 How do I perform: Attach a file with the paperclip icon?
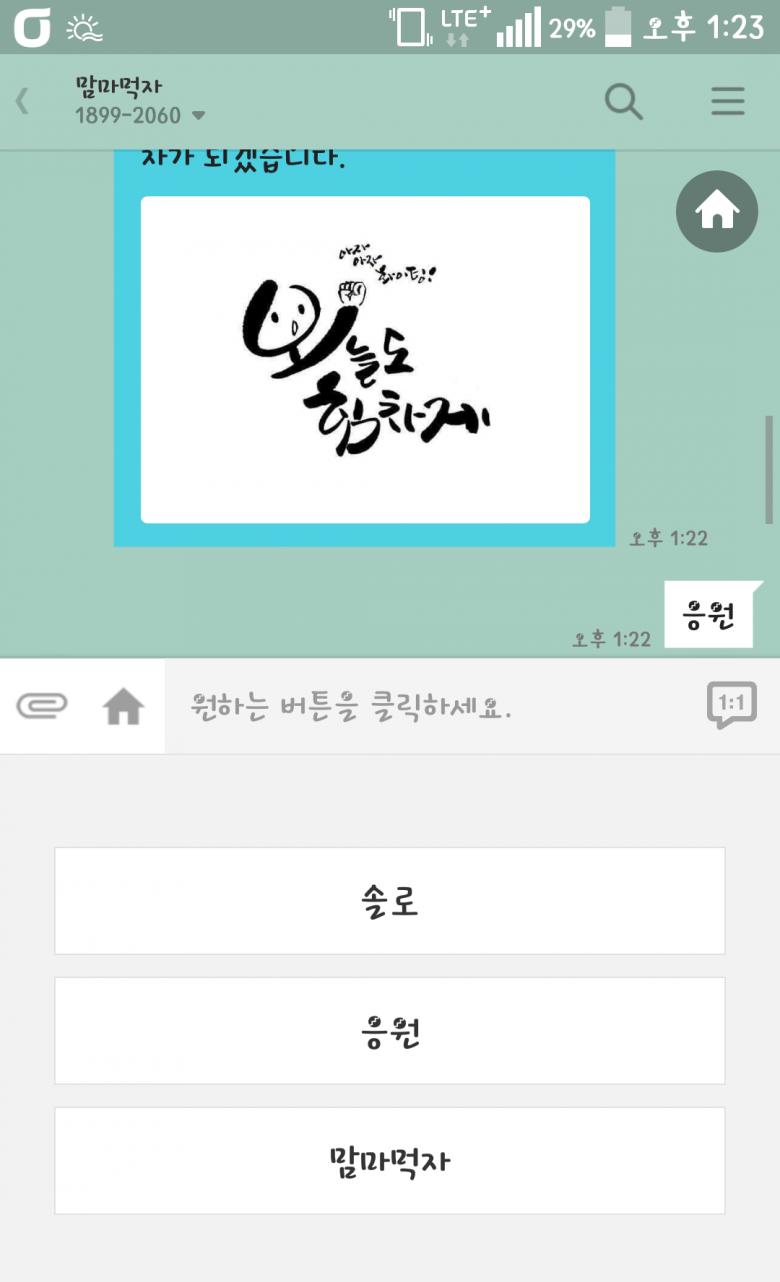click(x=42, y=707)
